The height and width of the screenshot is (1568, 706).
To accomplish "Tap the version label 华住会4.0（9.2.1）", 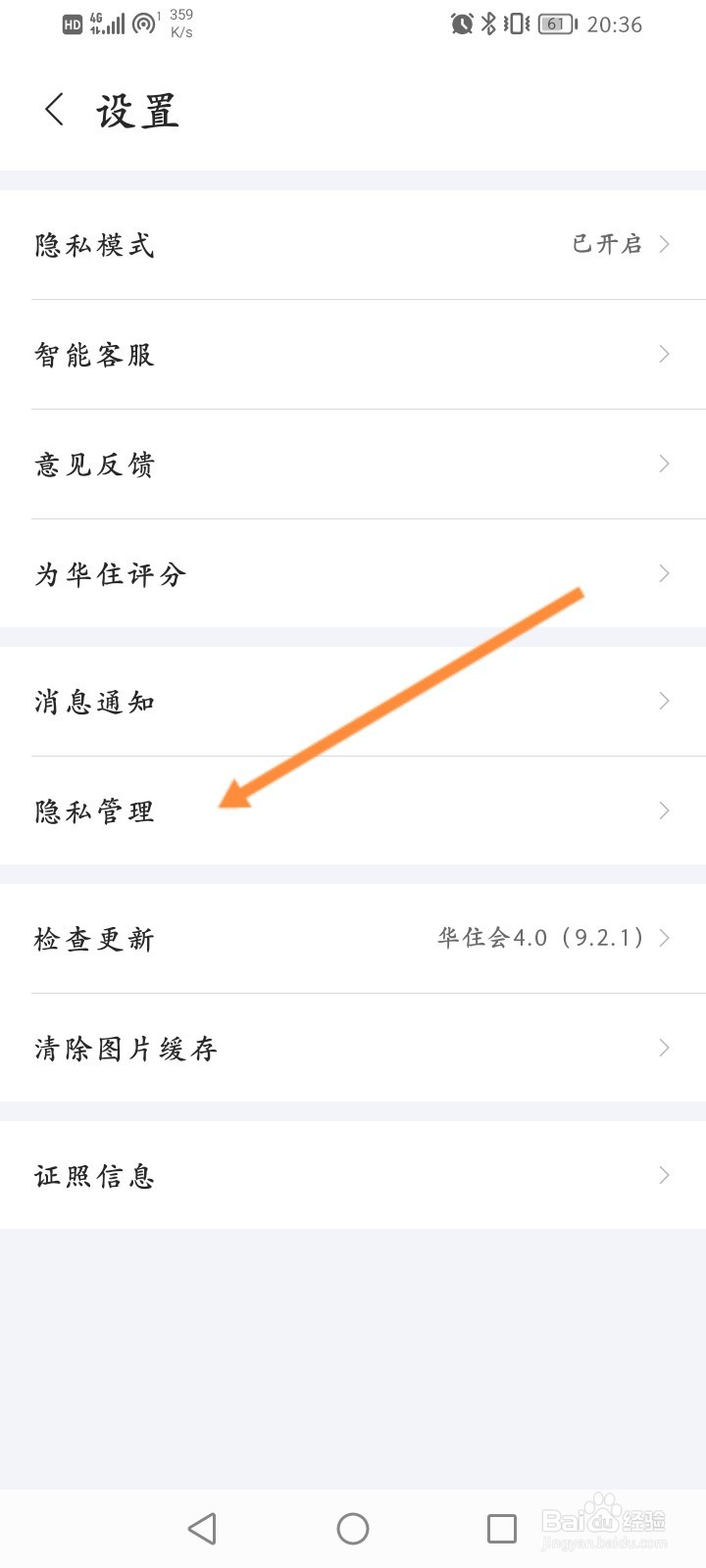I will tap(541, 938).
